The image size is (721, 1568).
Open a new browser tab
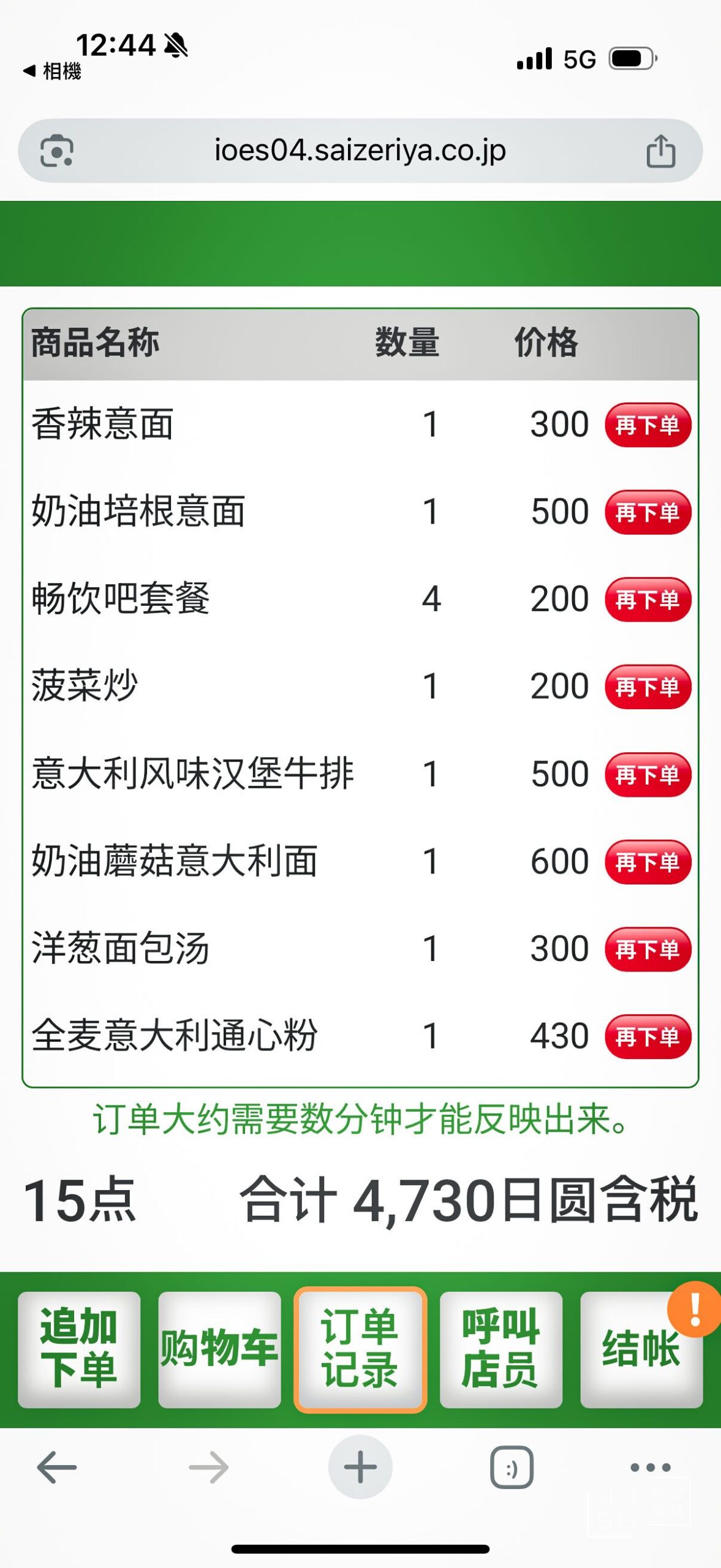[360, 1468]
